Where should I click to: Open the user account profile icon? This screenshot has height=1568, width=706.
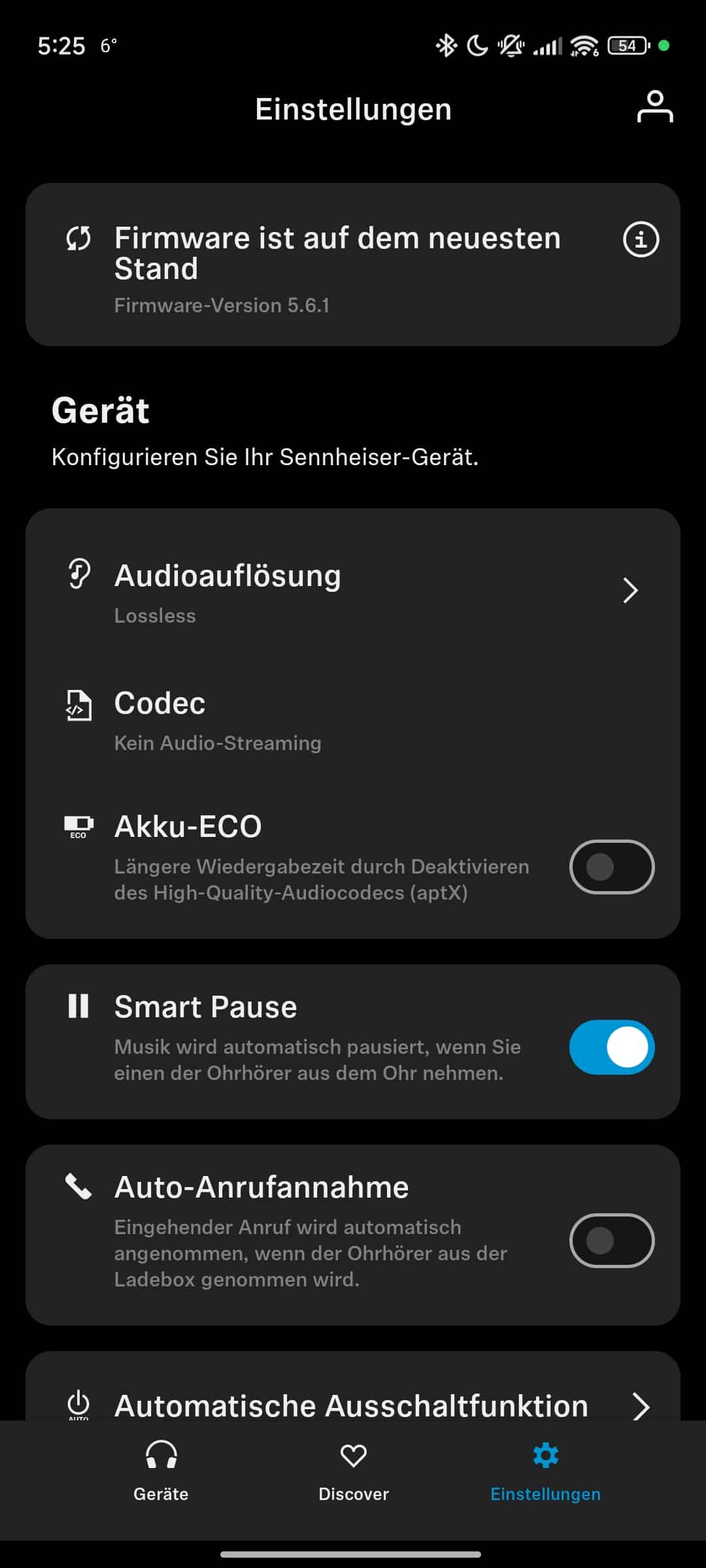pyautogui.click(x=654, y=107)
